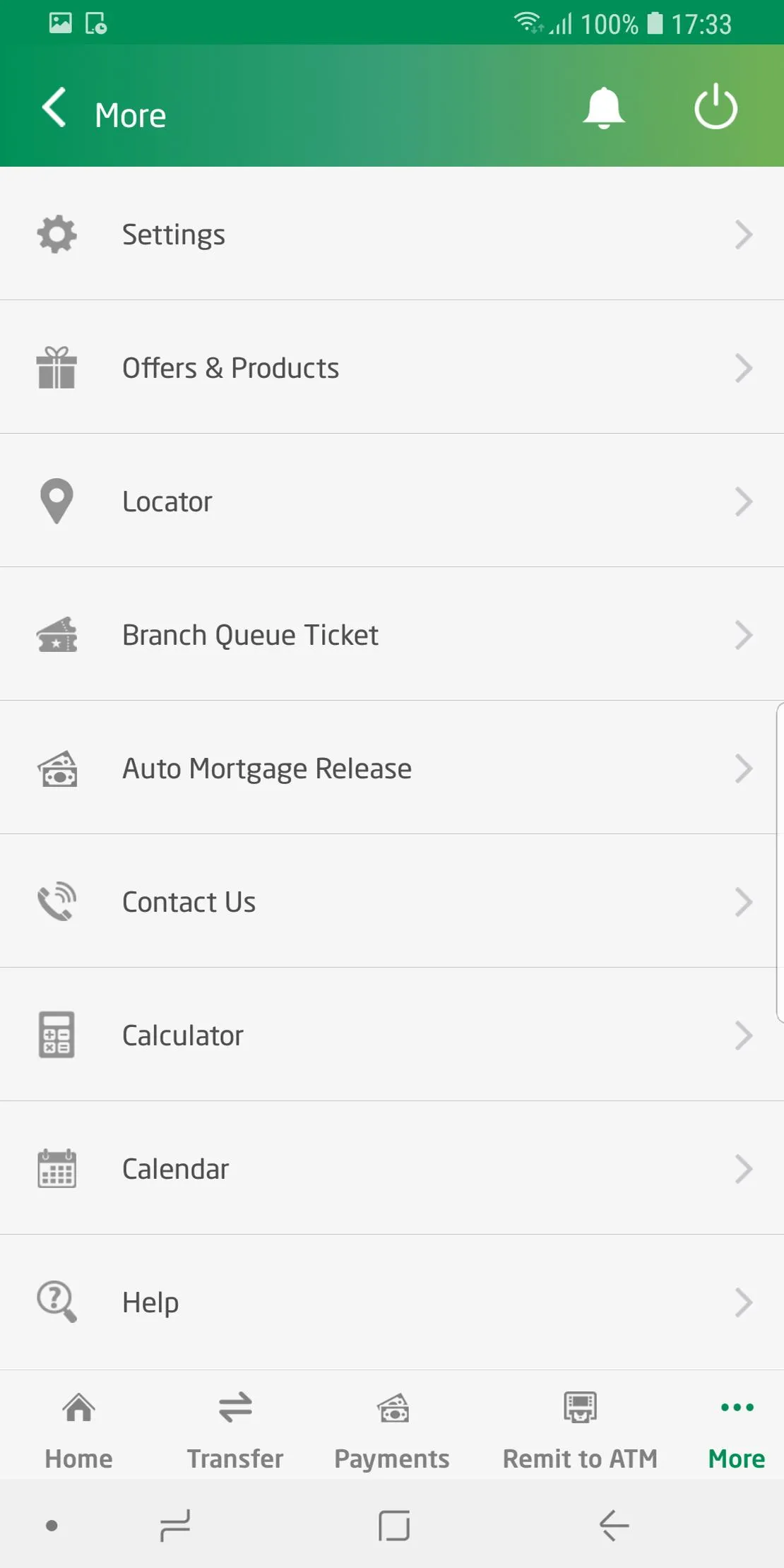Open the Calendar row

pos(392,1169)
